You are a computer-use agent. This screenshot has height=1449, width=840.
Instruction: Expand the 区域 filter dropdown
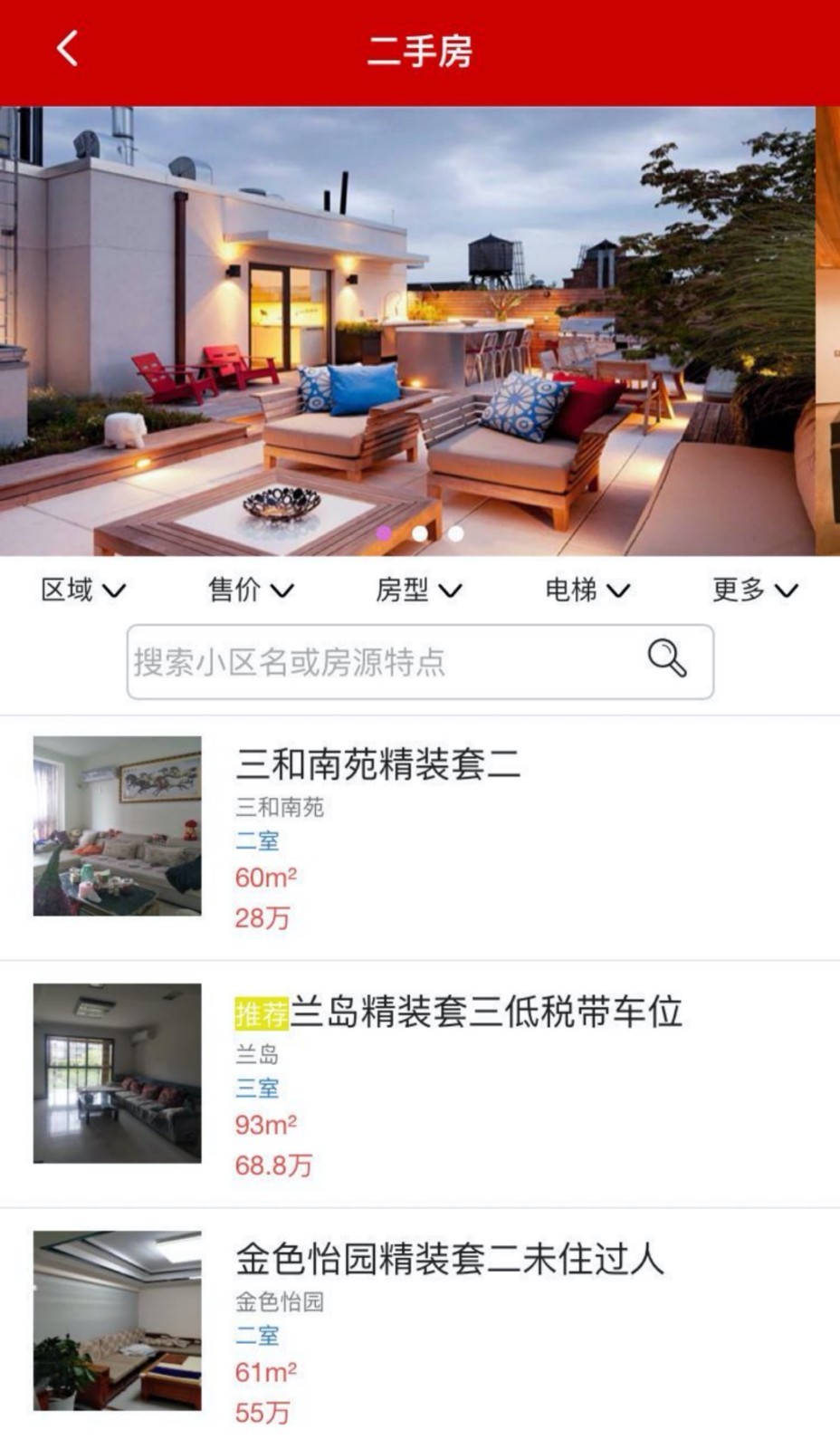click(x=83, y=590)
